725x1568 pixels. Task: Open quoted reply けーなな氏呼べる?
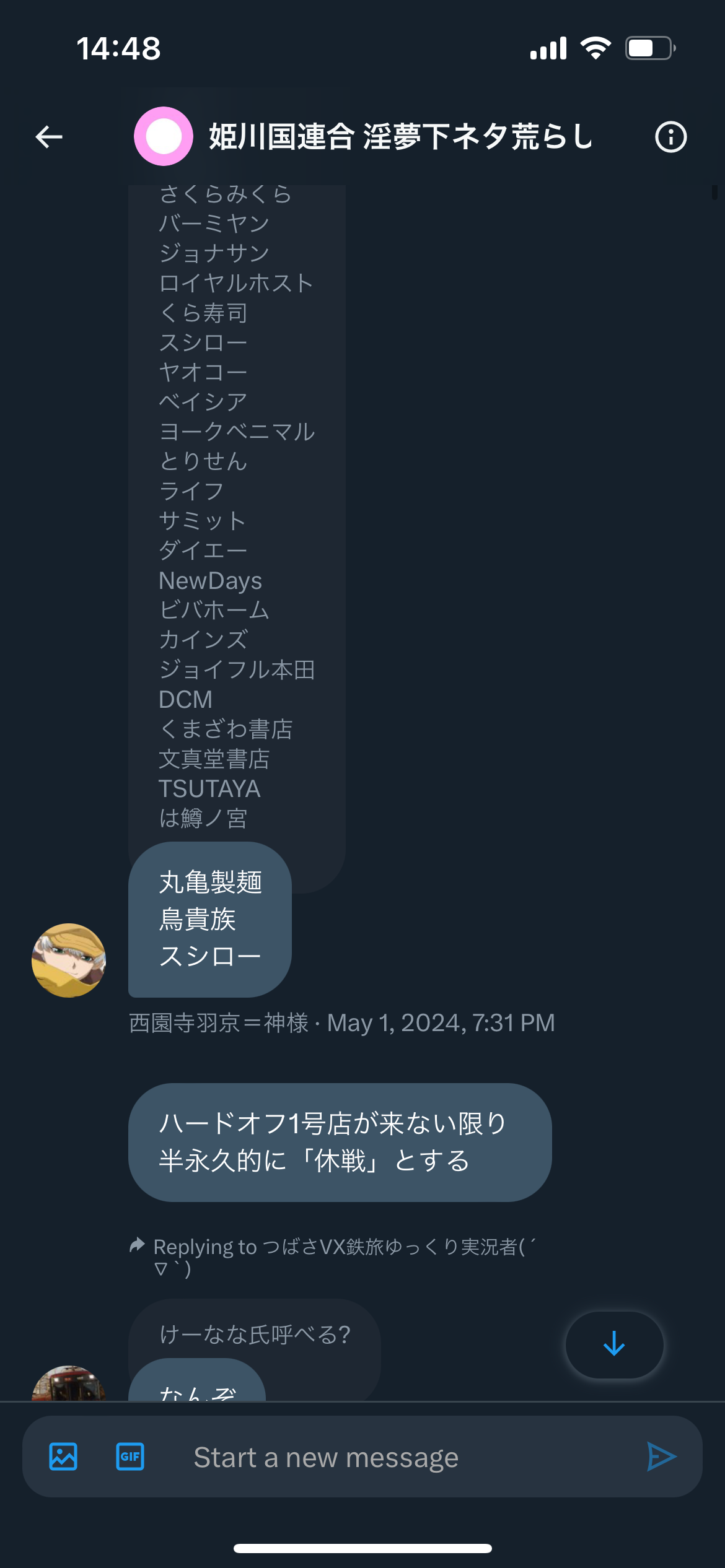point(255,1334)
